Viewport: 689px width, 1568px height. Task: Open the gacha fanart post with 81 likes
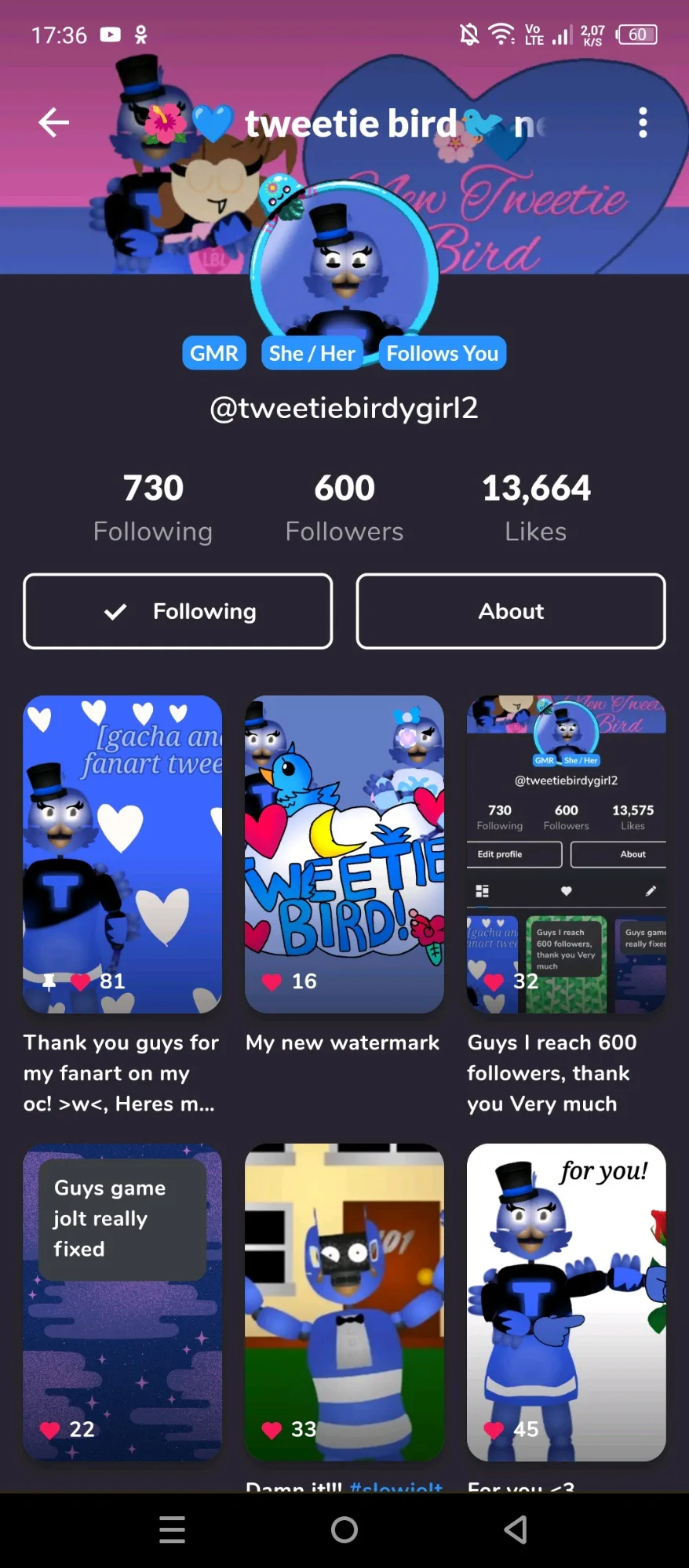122,854
